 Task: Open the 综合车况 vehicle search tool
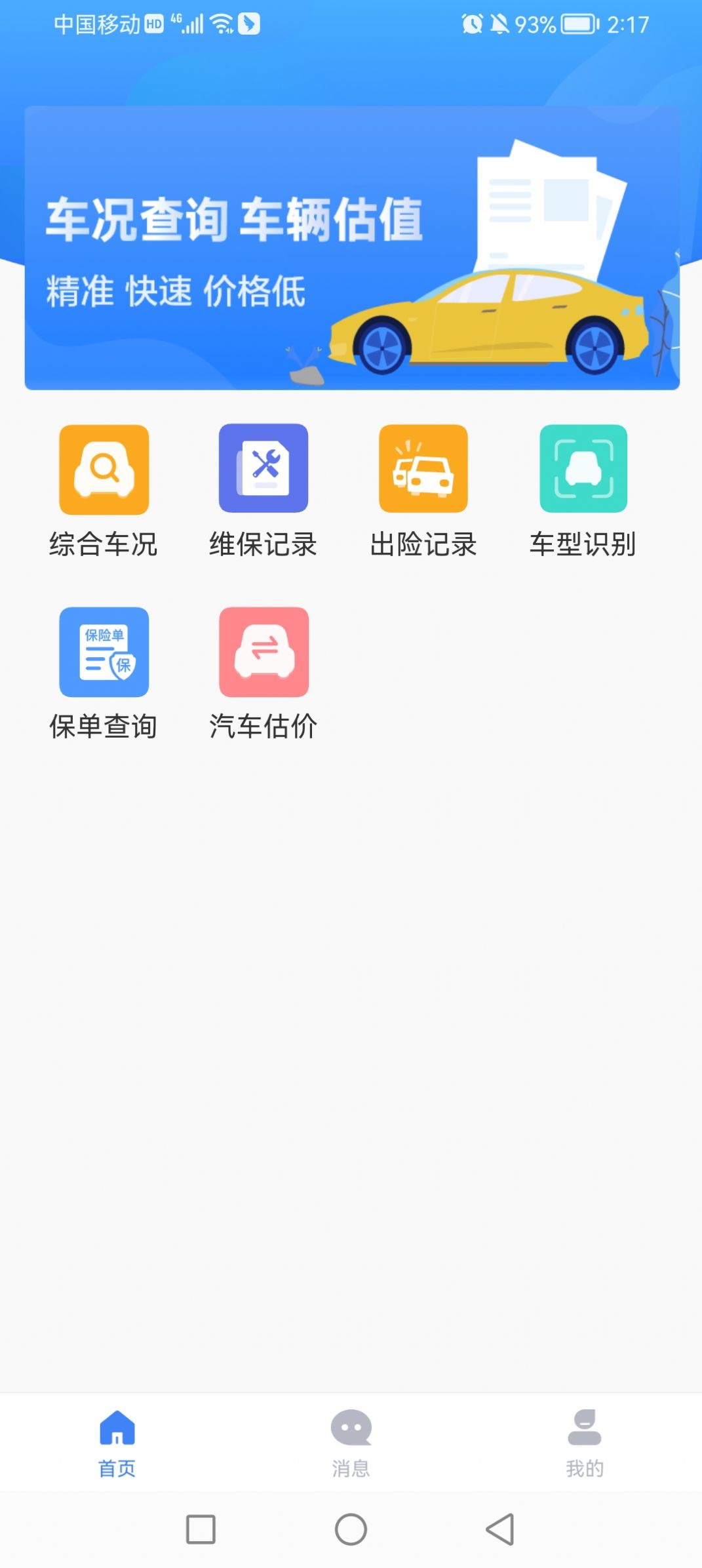tap(104, 470)
